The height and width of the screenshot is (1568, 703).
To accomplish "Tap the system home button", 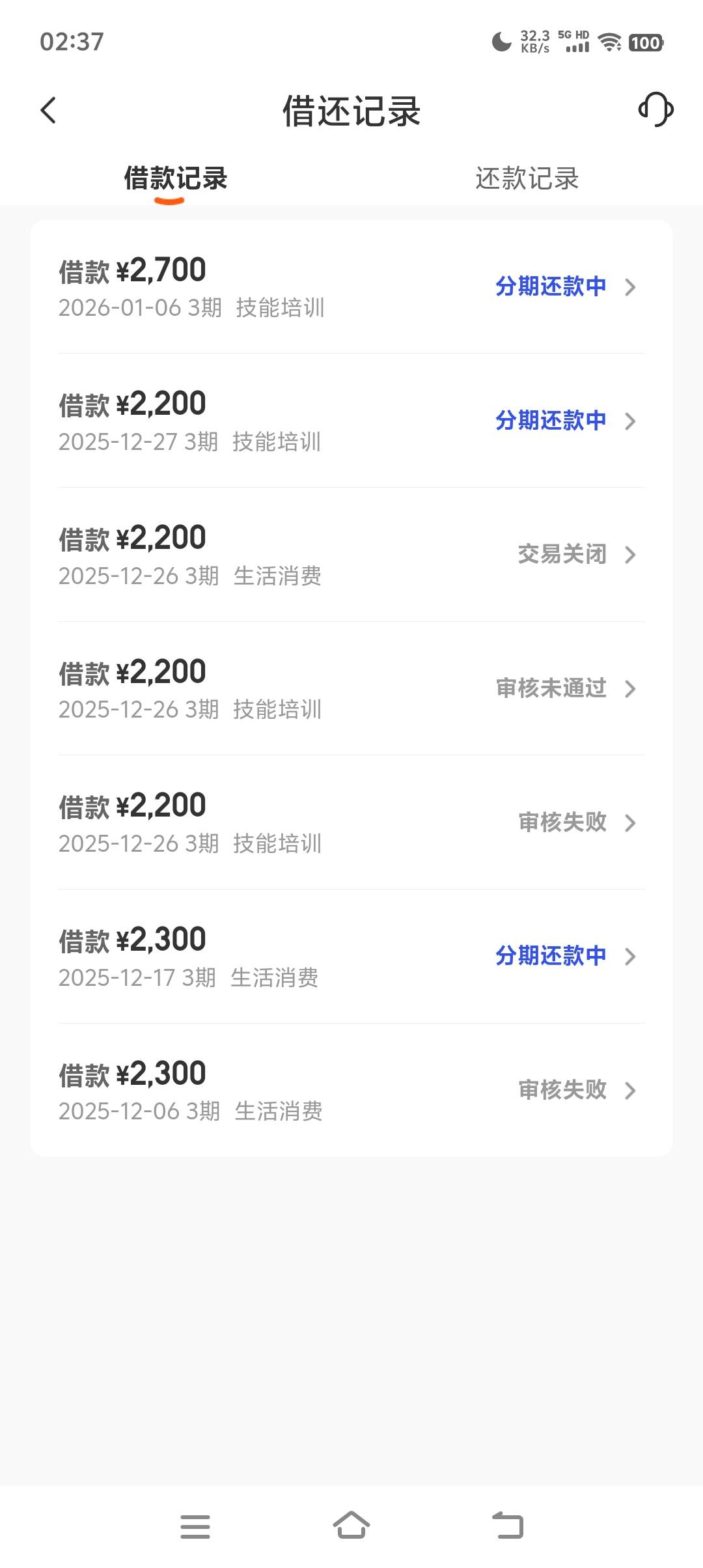I will point(351,1526).
